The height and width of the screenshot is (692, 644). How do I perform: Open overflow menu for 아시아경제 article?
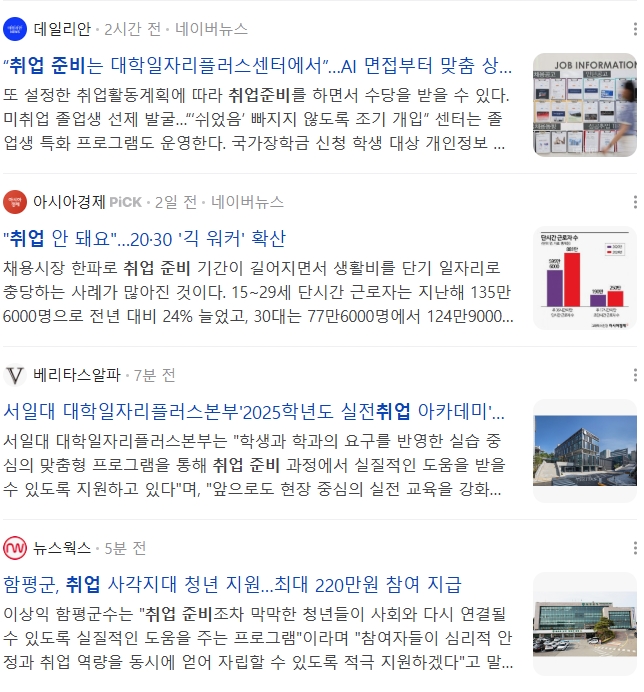pyautogui.click(x=634, y=202)
